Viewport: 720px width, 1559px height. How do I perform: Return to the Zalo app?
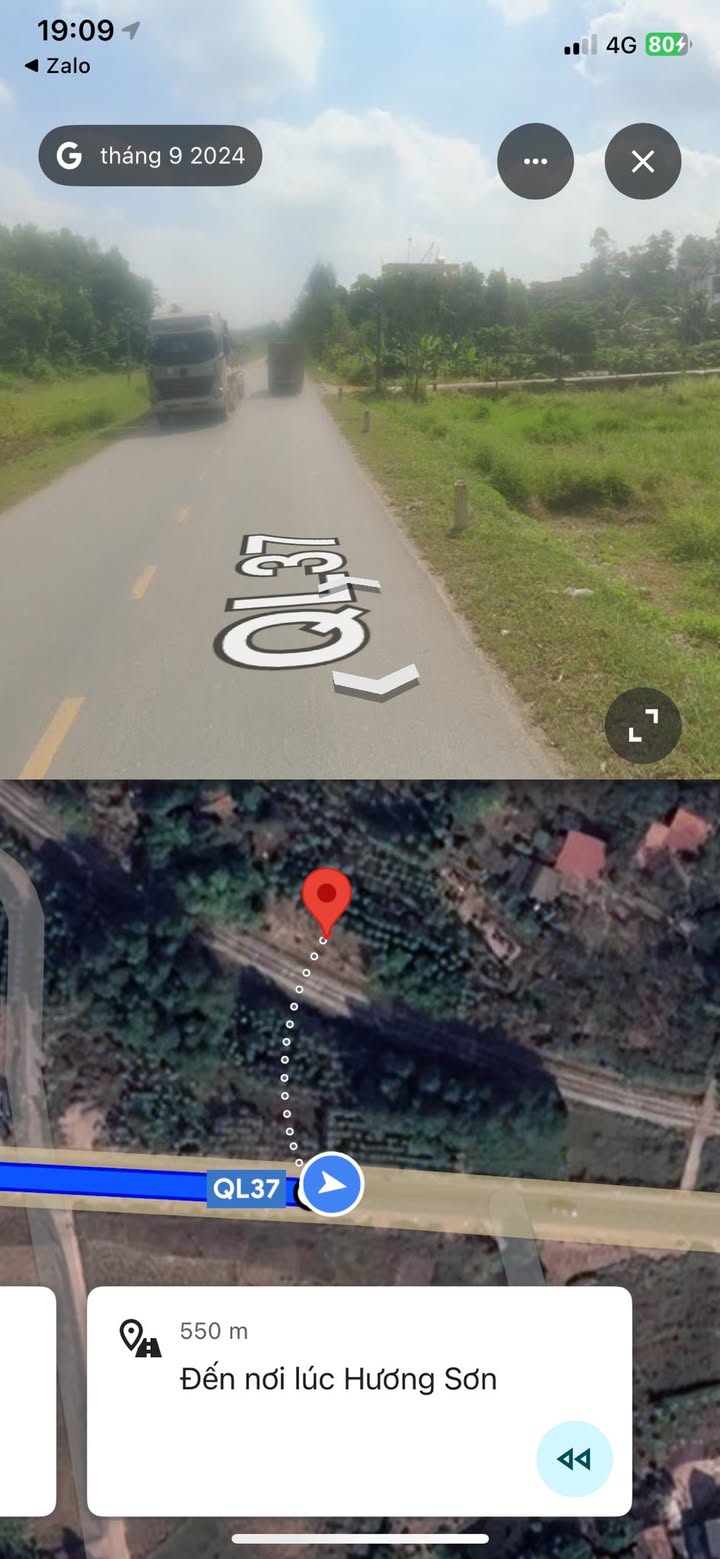coord(57,66)
